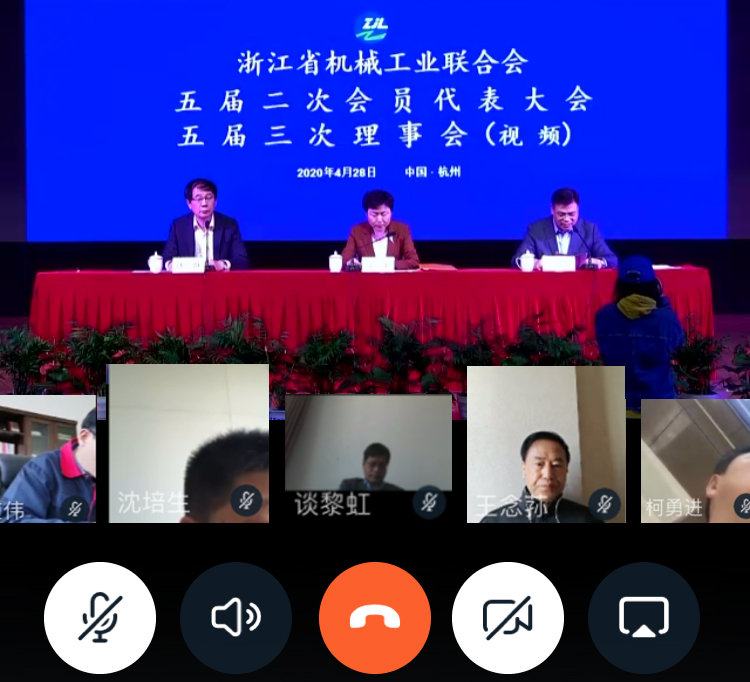Hang up the video call
Screen dimensions: 750x682
click(375, 617)
